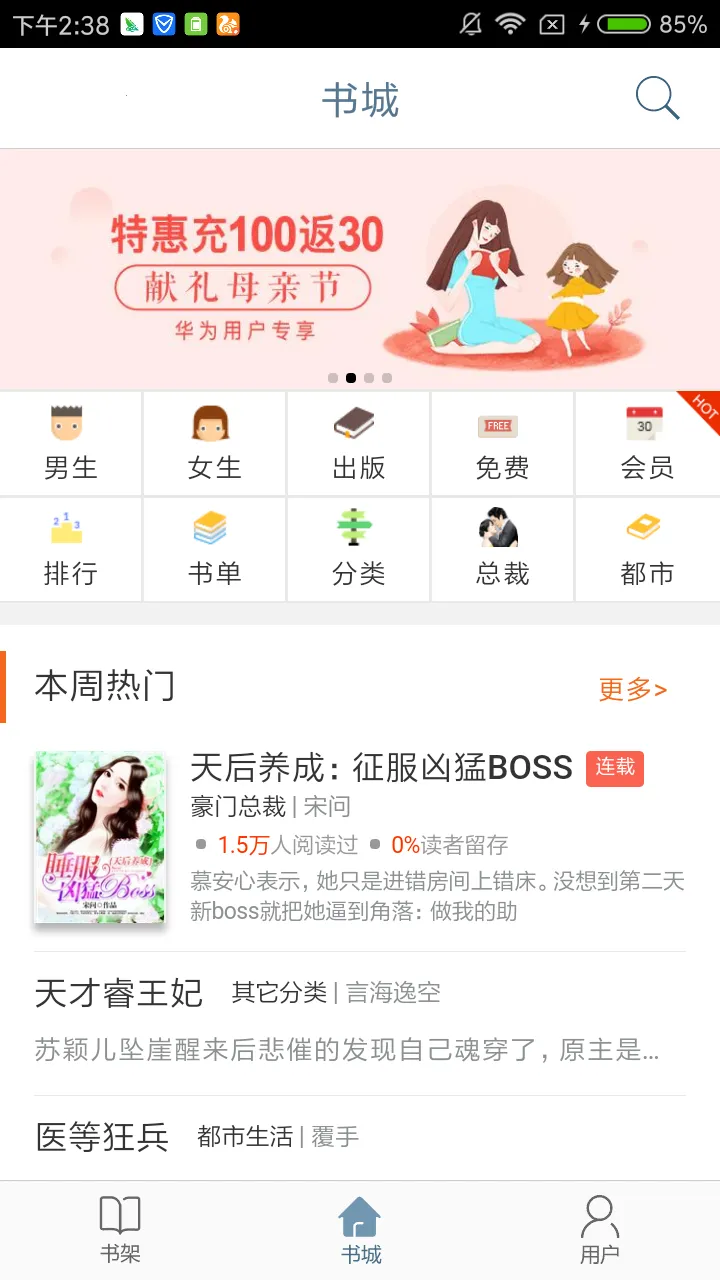Tap 更多> for more weekly hot books
This screenshot has height=1280, width=720.
pyautogui.click(x=632, y=689)
